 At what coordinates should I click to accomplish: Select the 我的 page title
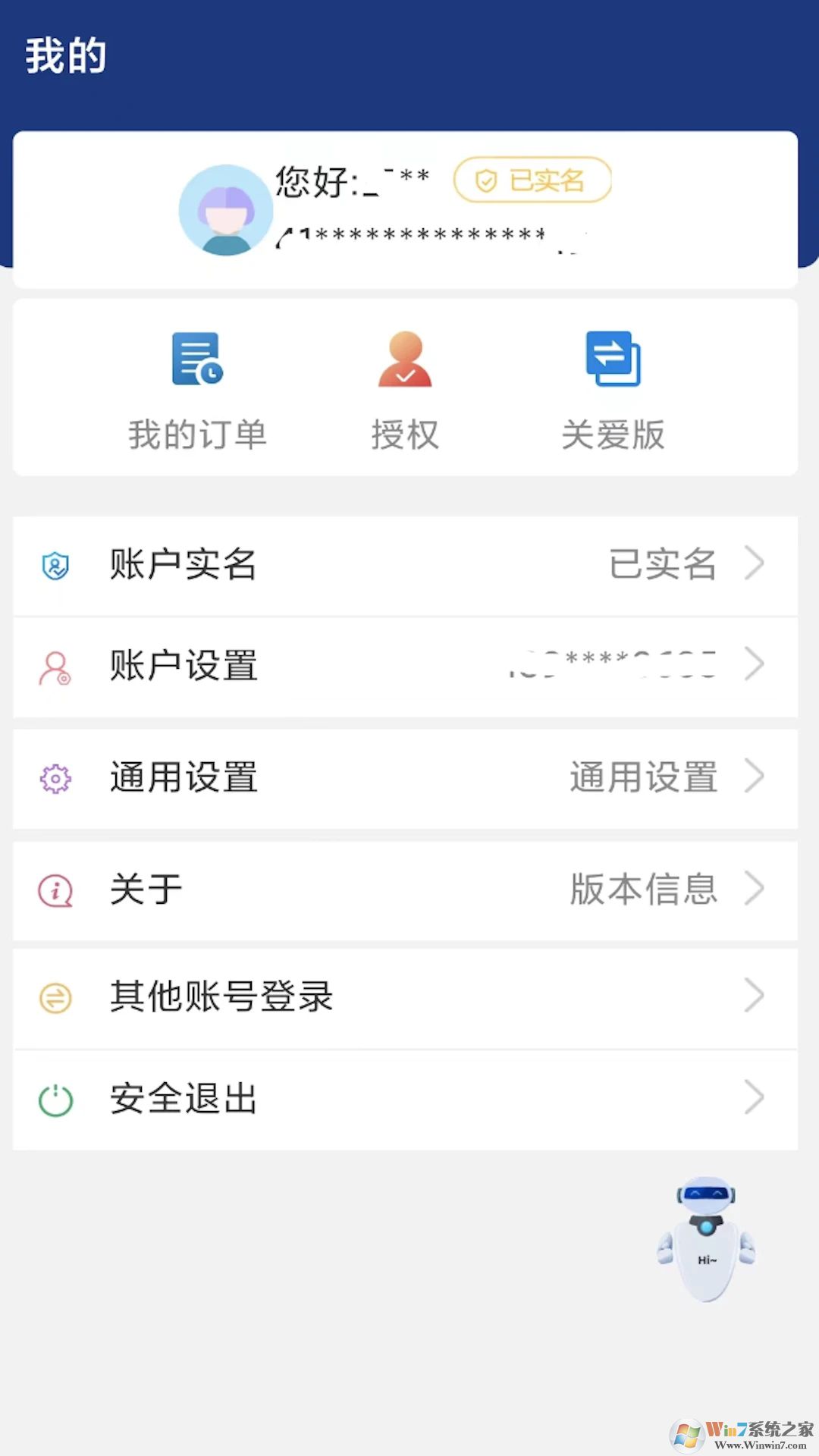coord(65,53)
